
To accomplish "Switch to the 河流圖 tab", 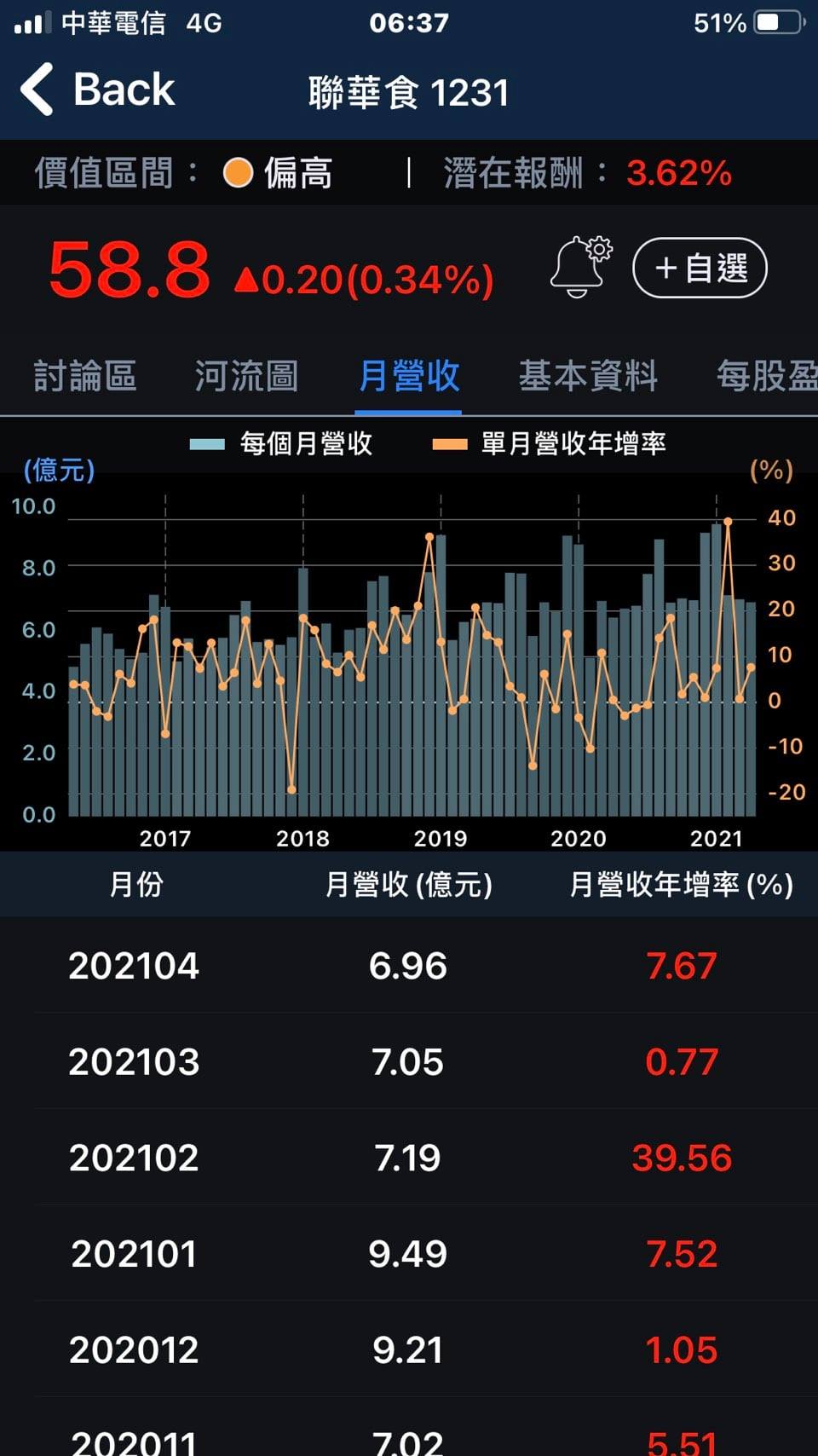I will pyautogui.click(x=246, y=376).
